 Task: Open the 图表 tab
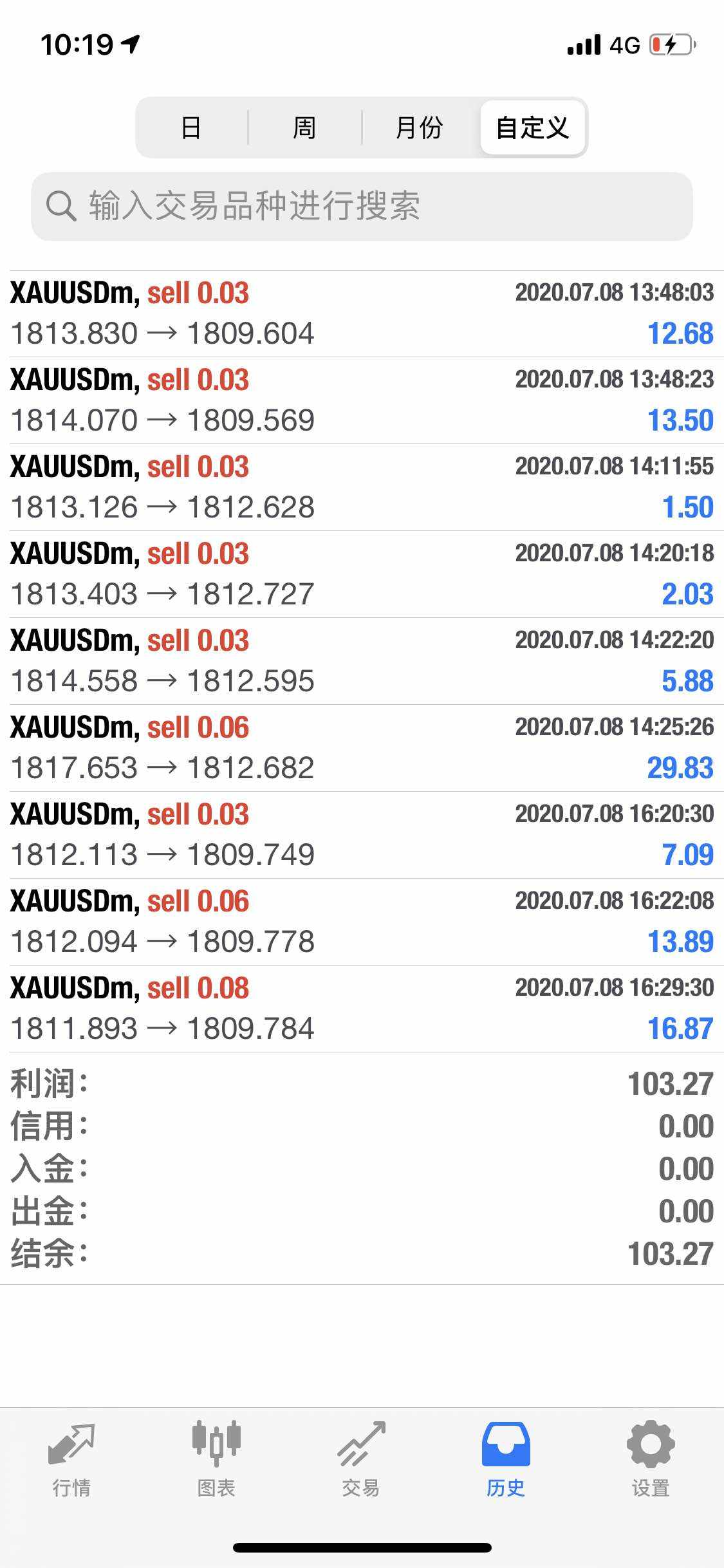pyautogui.click(x=216, y=1459)
